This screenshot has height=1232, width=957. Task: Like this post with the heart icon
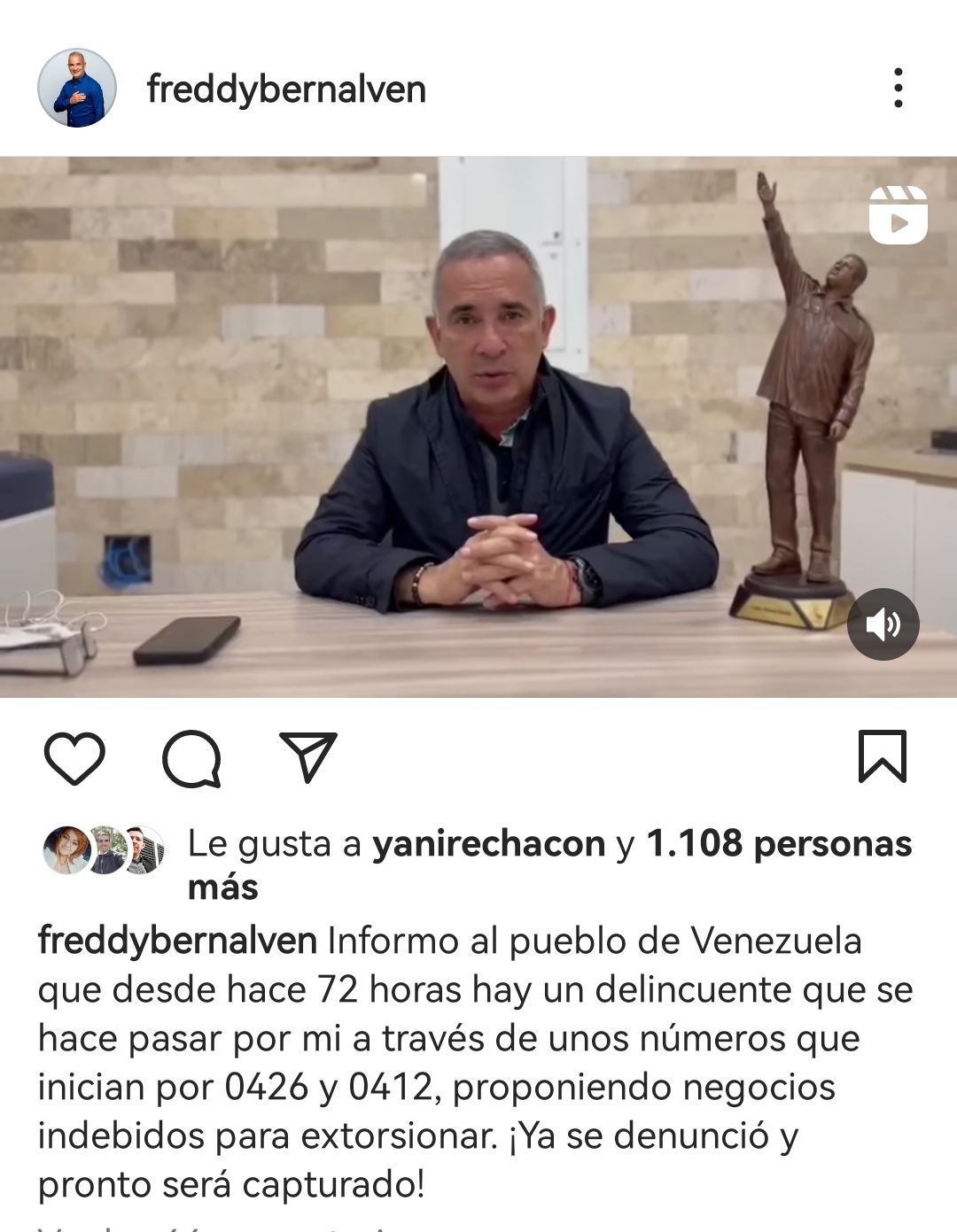[x=74, y=758]
